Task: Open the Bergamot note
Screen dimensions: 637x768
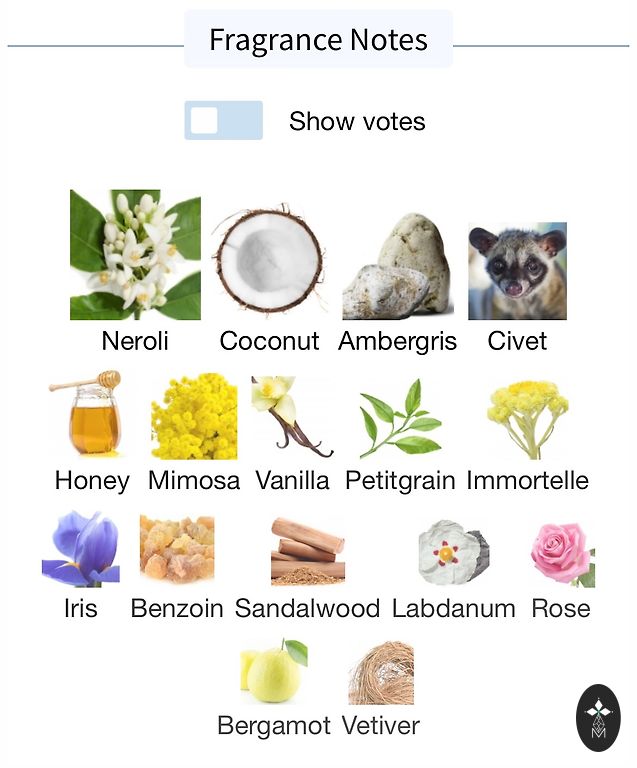Action: coord(273,673)
